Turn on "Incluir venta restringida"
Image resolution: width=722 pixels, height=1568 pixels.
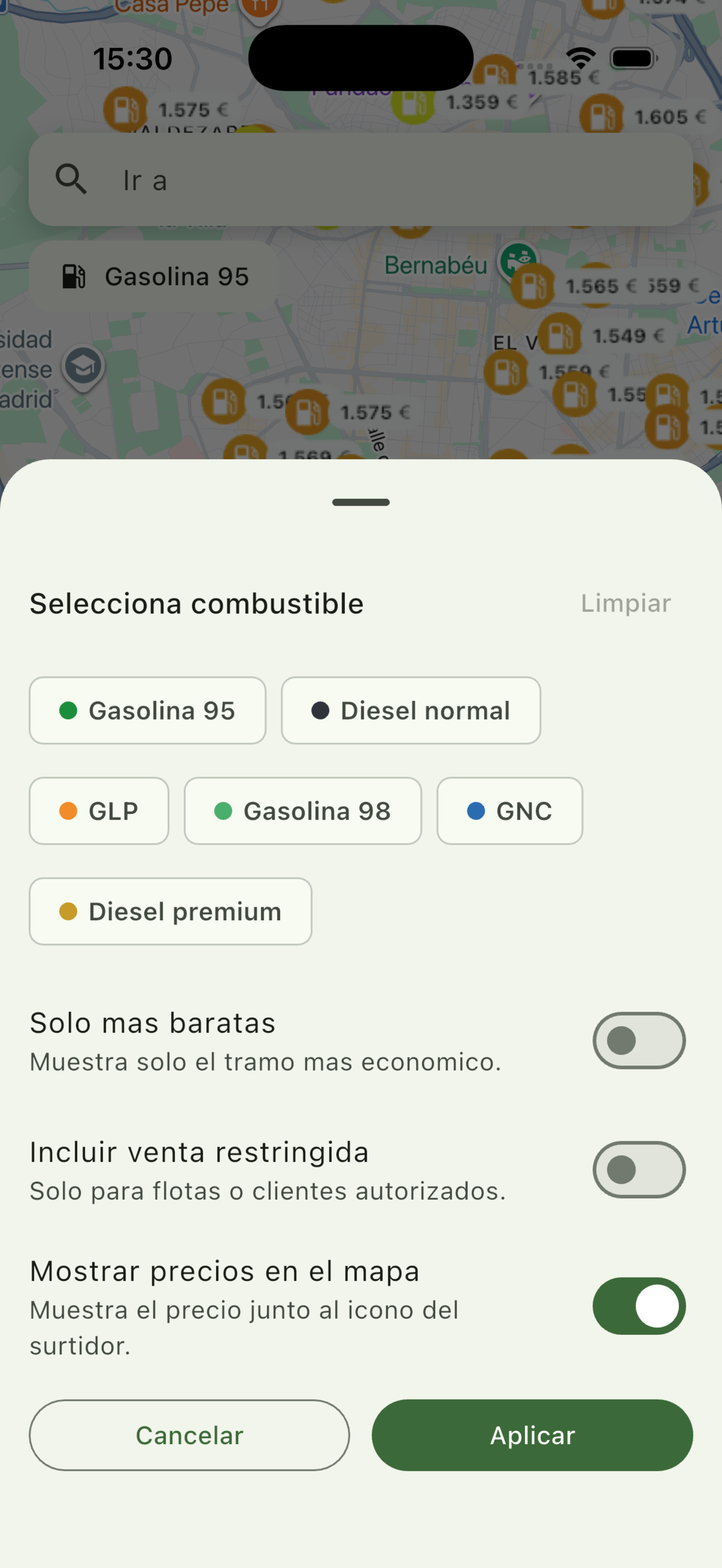click(638, 1170)
